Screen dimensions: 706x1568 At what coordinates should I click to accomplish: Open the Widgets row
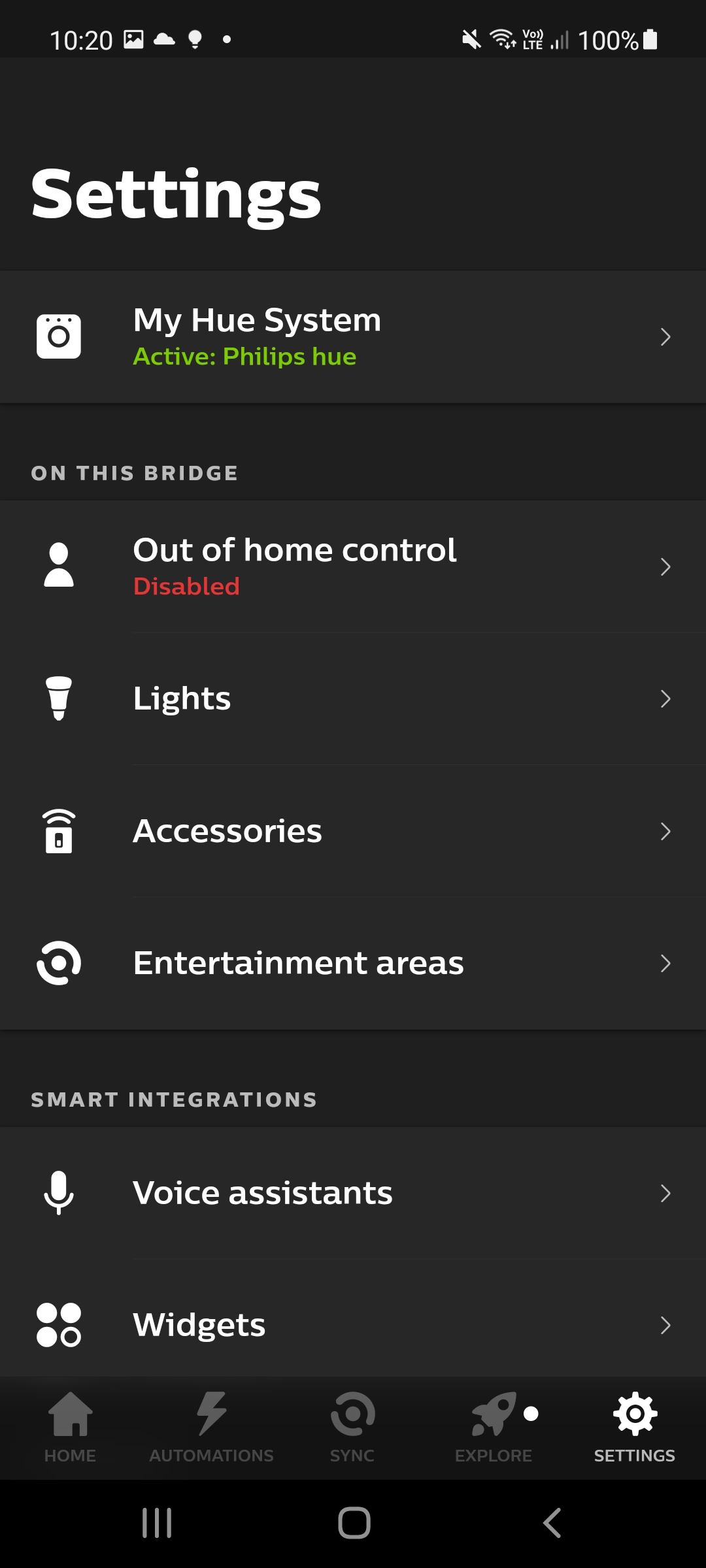(353, 1325)
